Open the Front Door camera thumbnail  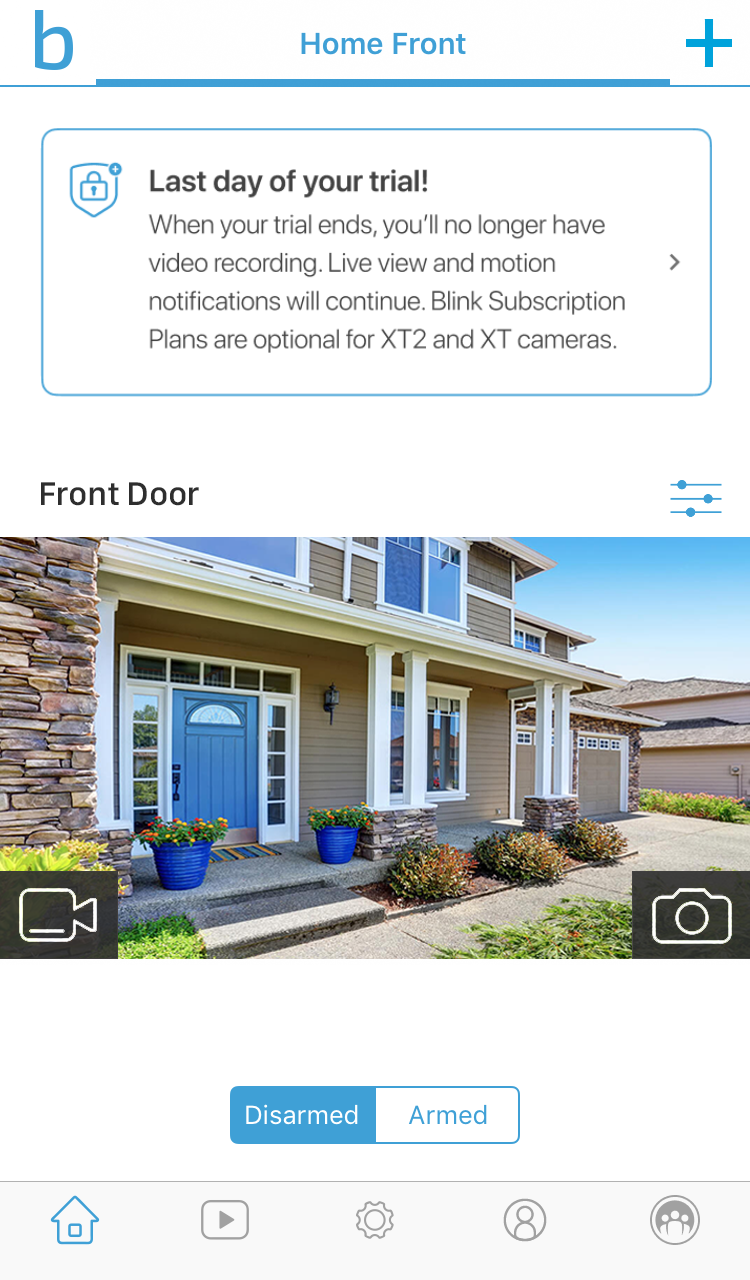click(375, 748)
